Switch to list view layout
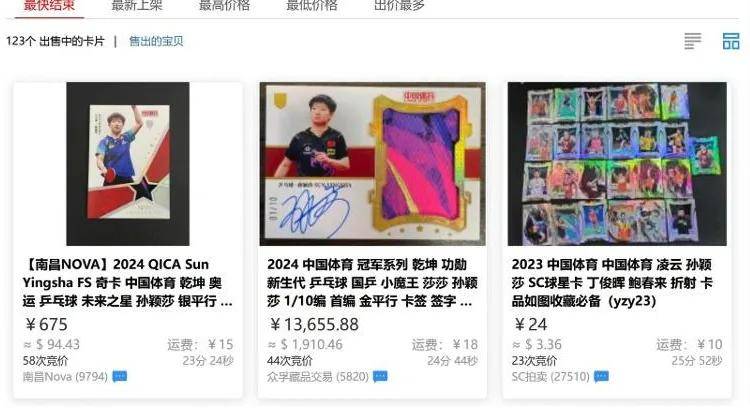 click(x=693, y=41)
